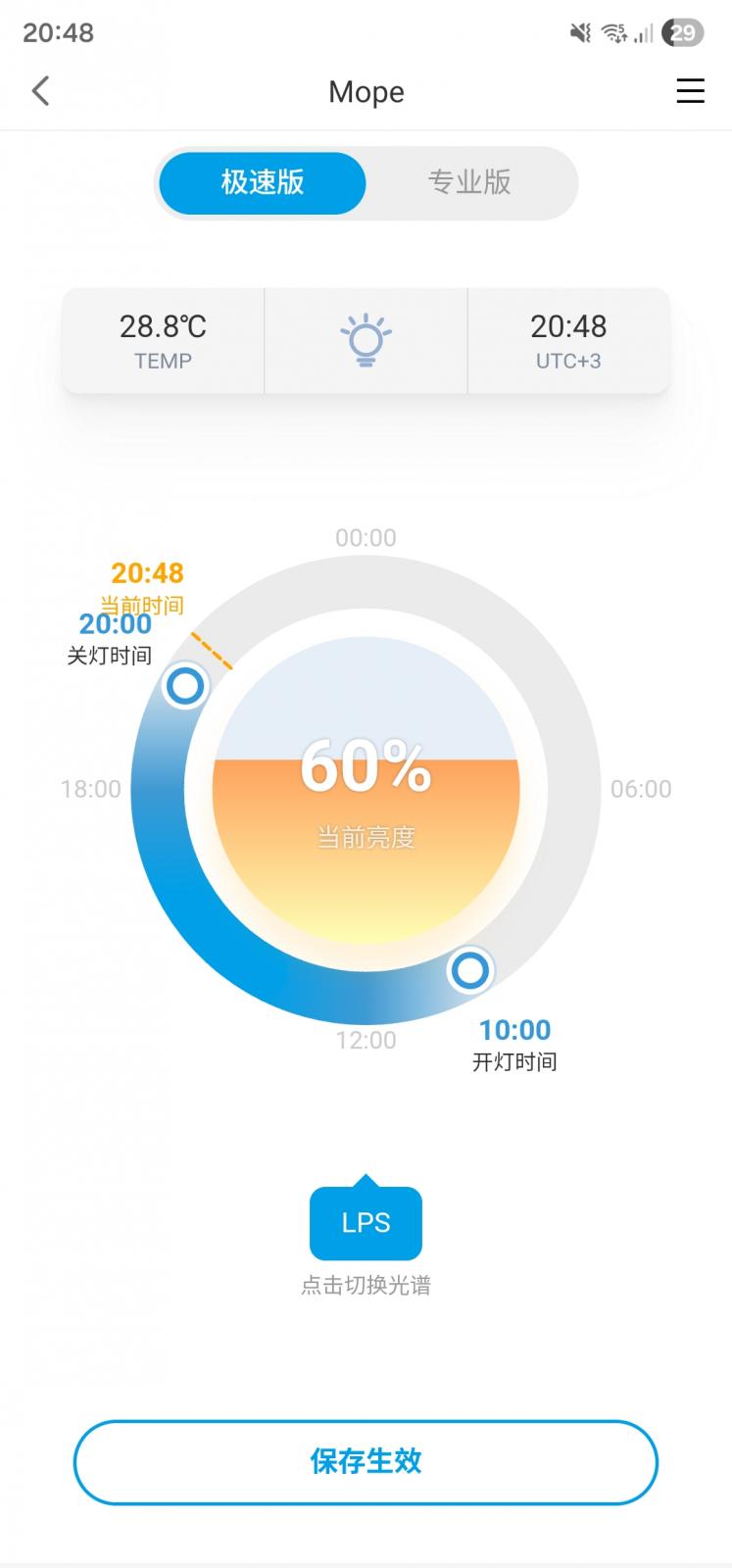Switch to the 专业版 tab
Viewport: 732px width, 1568px height.
coord(469,182)
